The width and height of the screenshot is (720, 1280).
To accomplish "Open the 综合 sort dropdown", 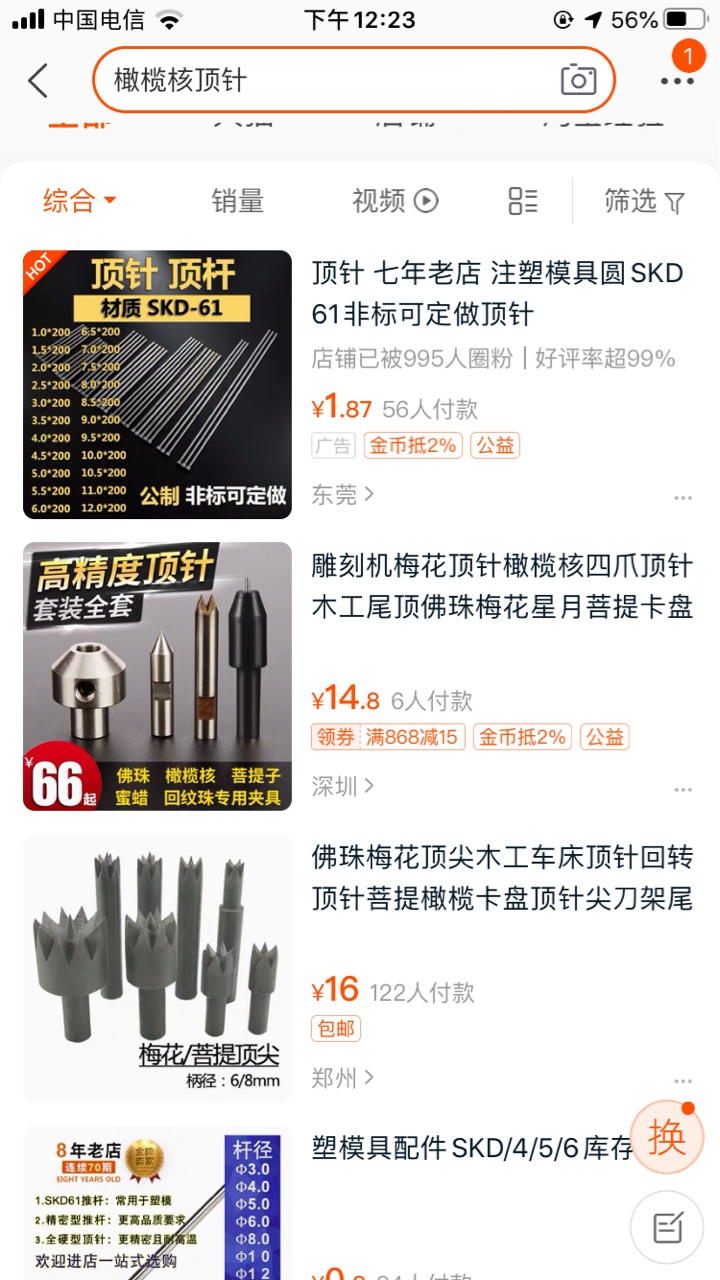I will coord(79,201).
